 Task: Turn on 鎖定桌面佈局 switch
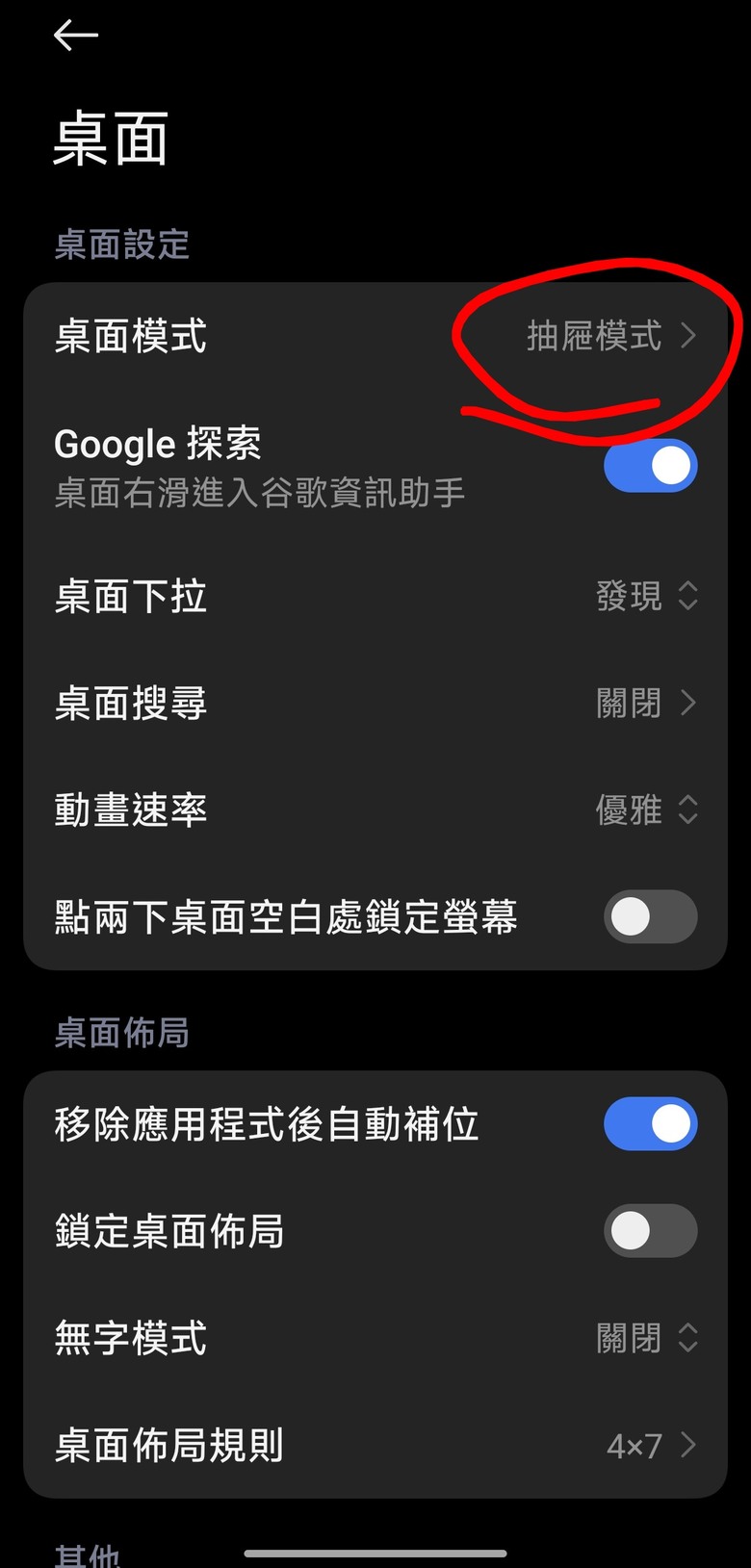[x=650, y=1231]
